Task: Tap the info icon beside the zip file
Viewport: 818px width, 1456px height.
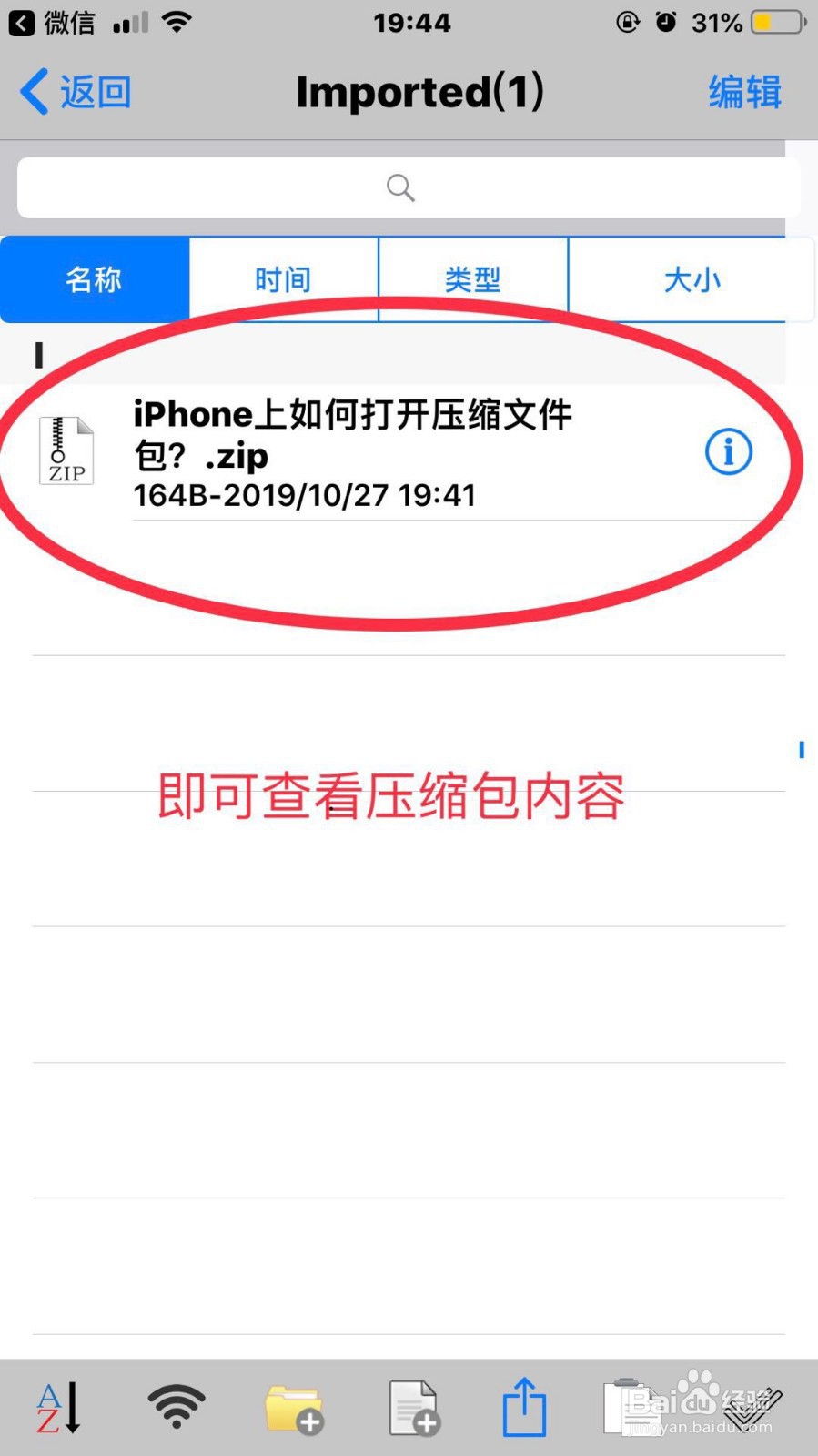Action: [x=728, y=451]
